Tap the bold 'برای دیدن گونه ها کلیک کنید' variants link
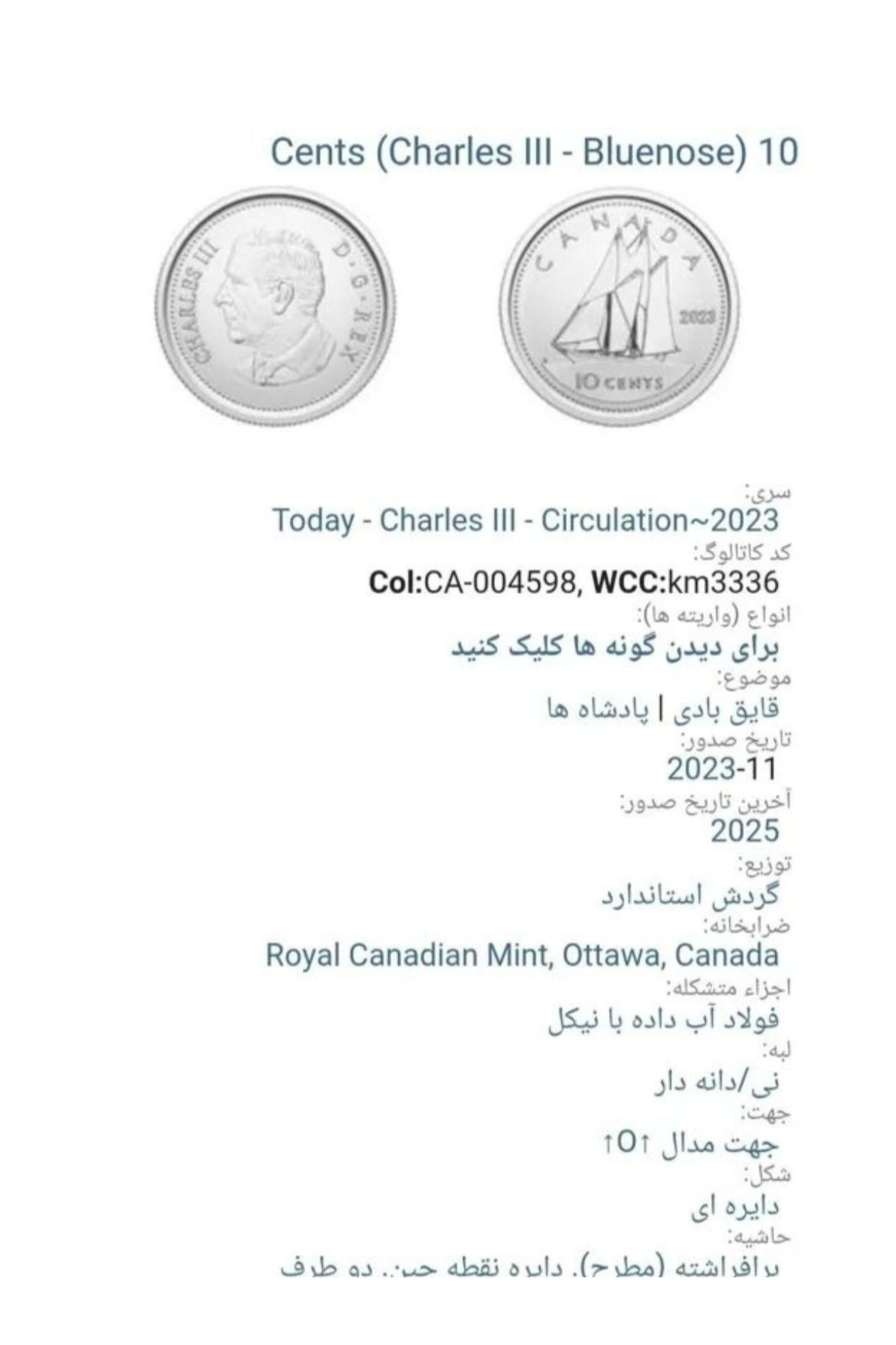896x1345 pixels. [615, 645]
